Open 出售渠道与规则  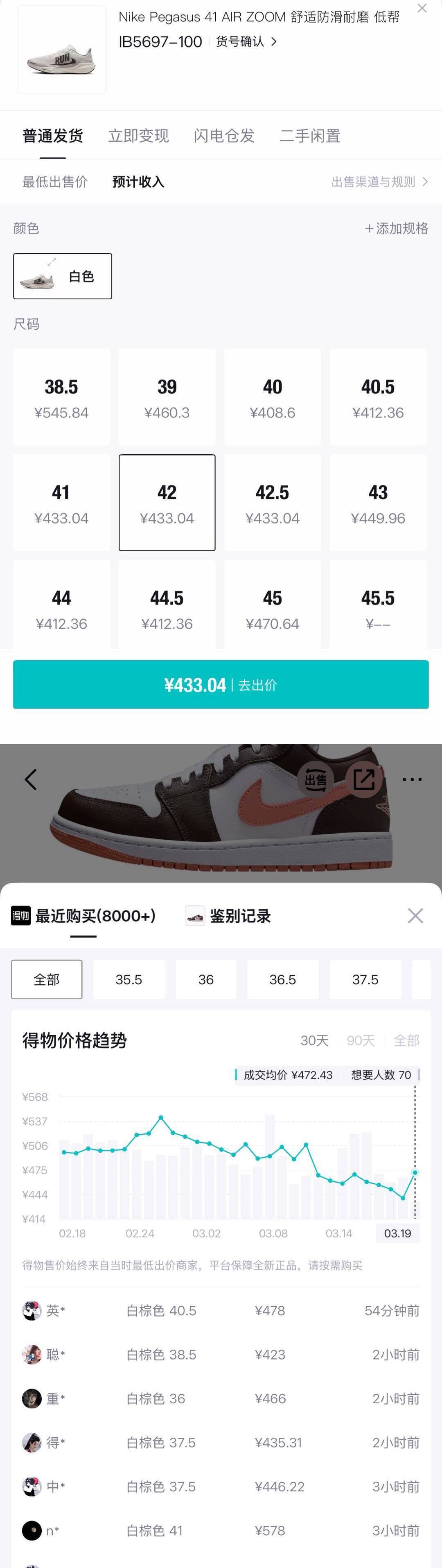click(379, 182)
